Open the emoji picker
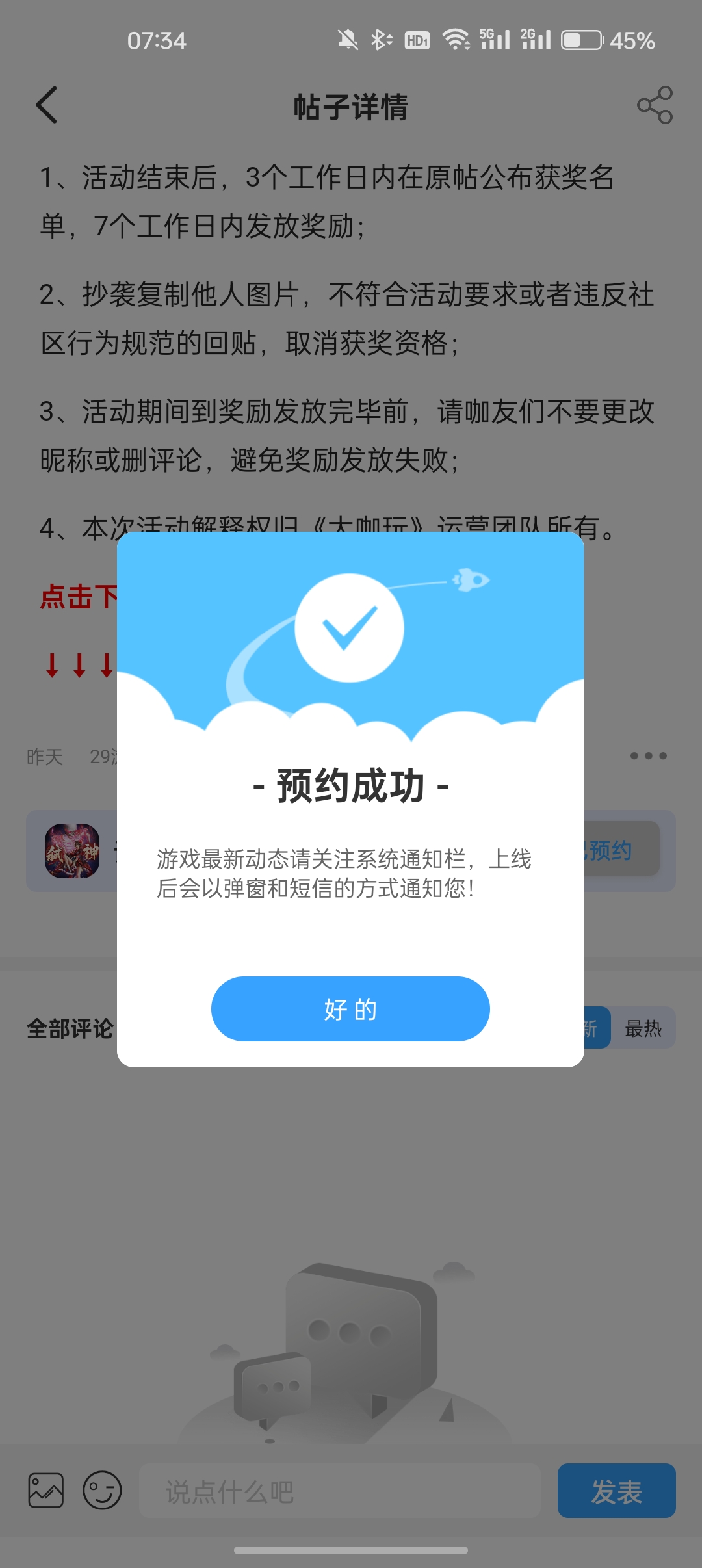Screen dimensions: 702x1568 coord(102,1490)
